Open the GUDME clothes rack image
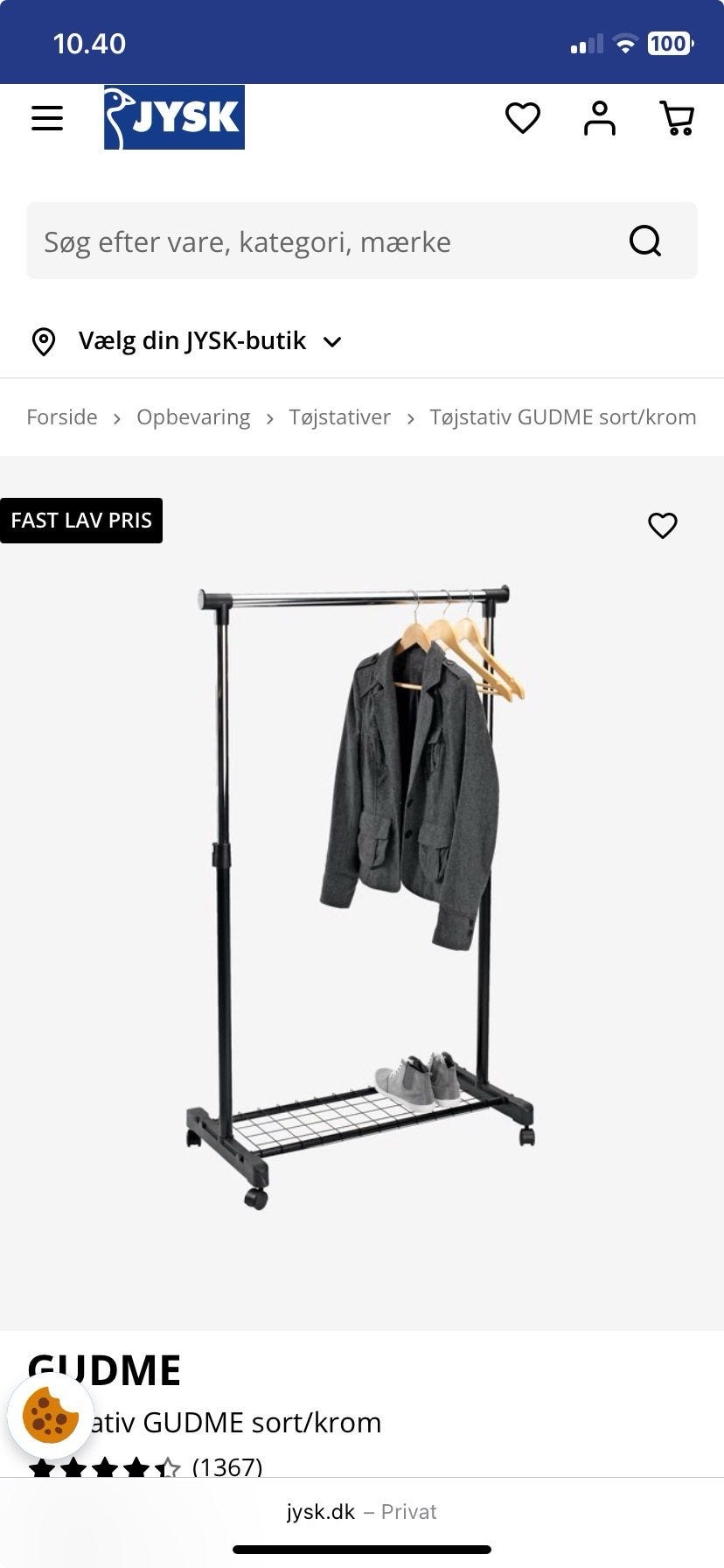The width and height of the screenshot is (724, 1568). [x=362, y=892]
